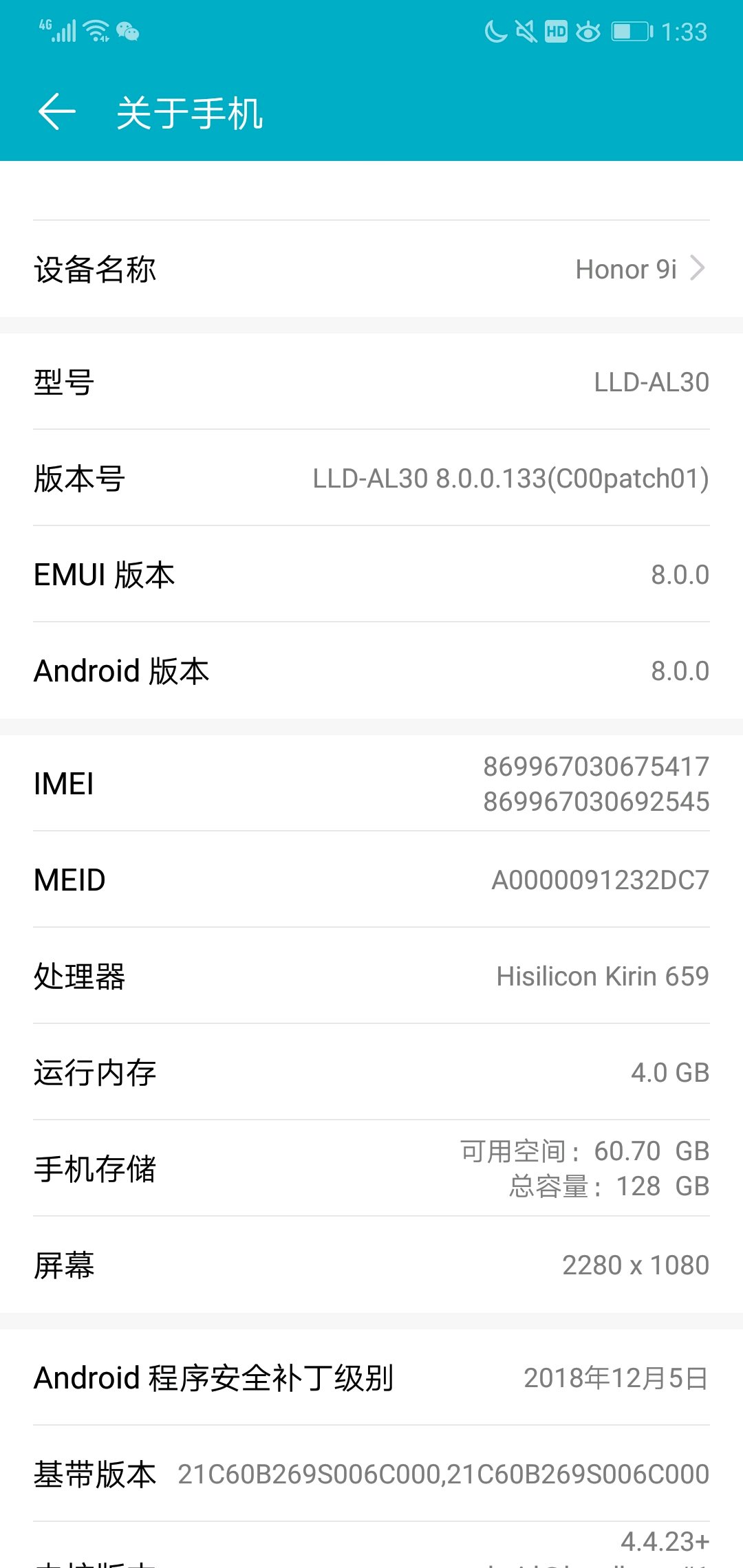Open the 设备名称 row showing Honor 9i
Image resolution: width=743 pixels, height=1568 pixels.
[x=371, y=270]
